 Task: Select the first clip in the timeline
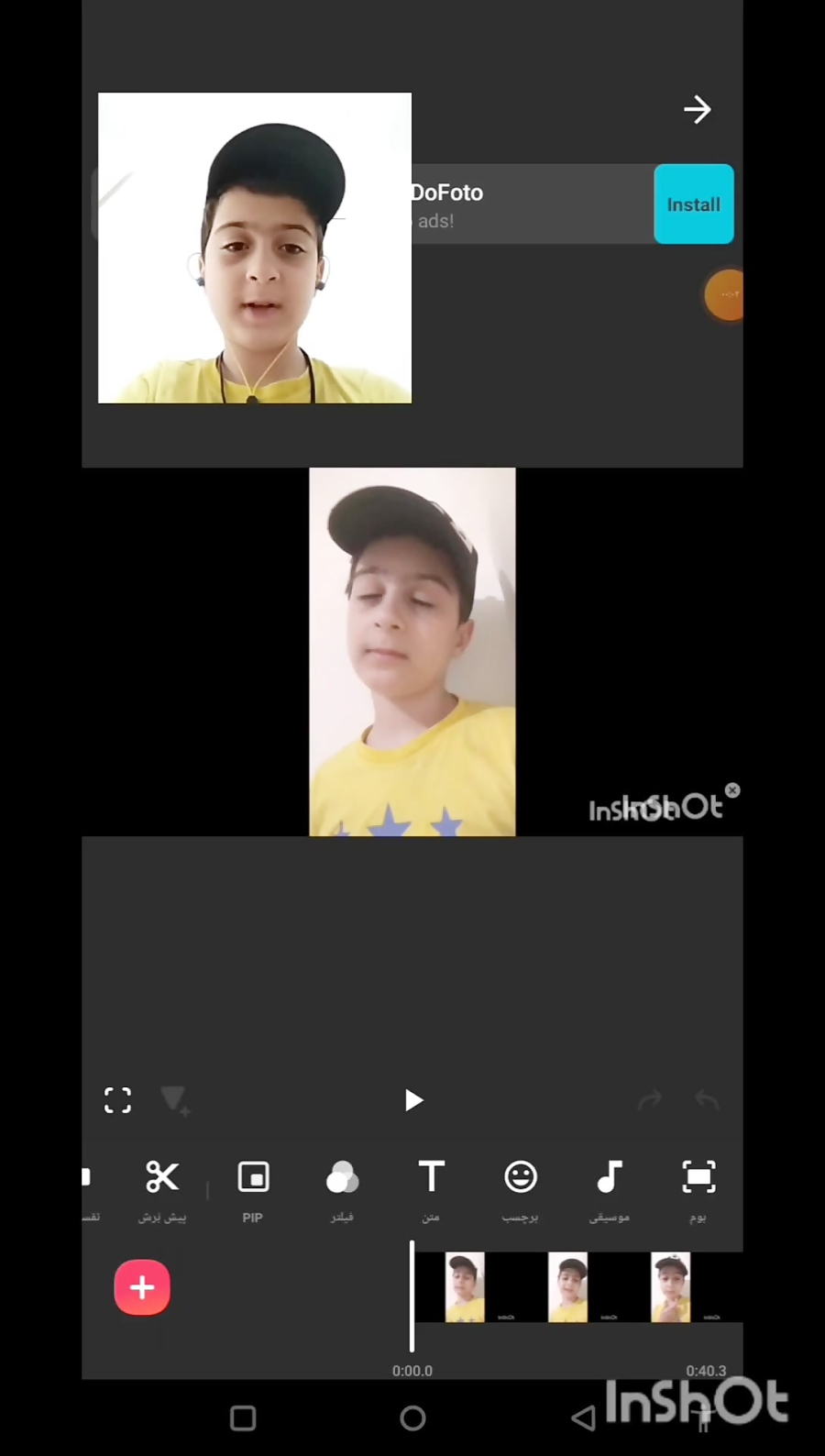[x=465, y=1287]
